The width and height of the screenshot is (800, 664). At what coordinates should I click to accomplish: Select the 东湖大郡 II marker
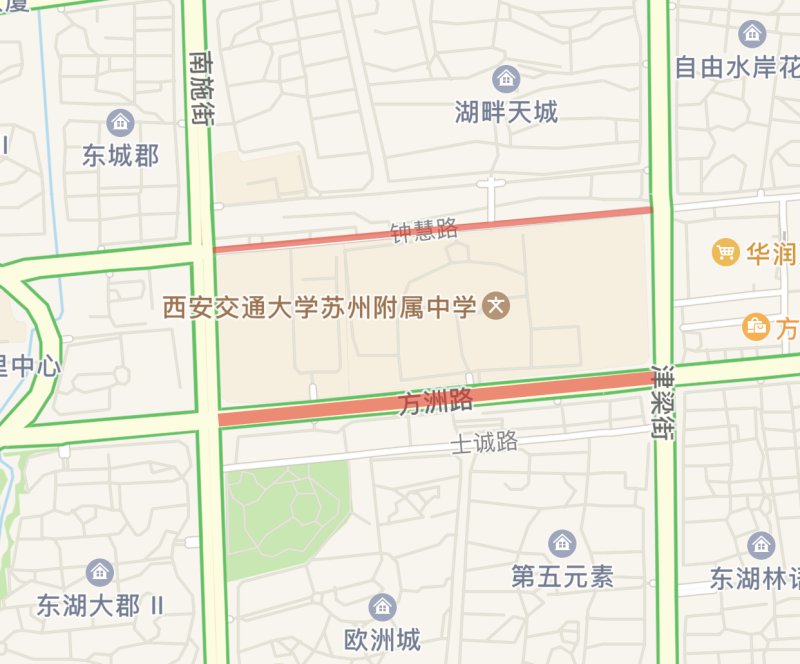(100, 573)
